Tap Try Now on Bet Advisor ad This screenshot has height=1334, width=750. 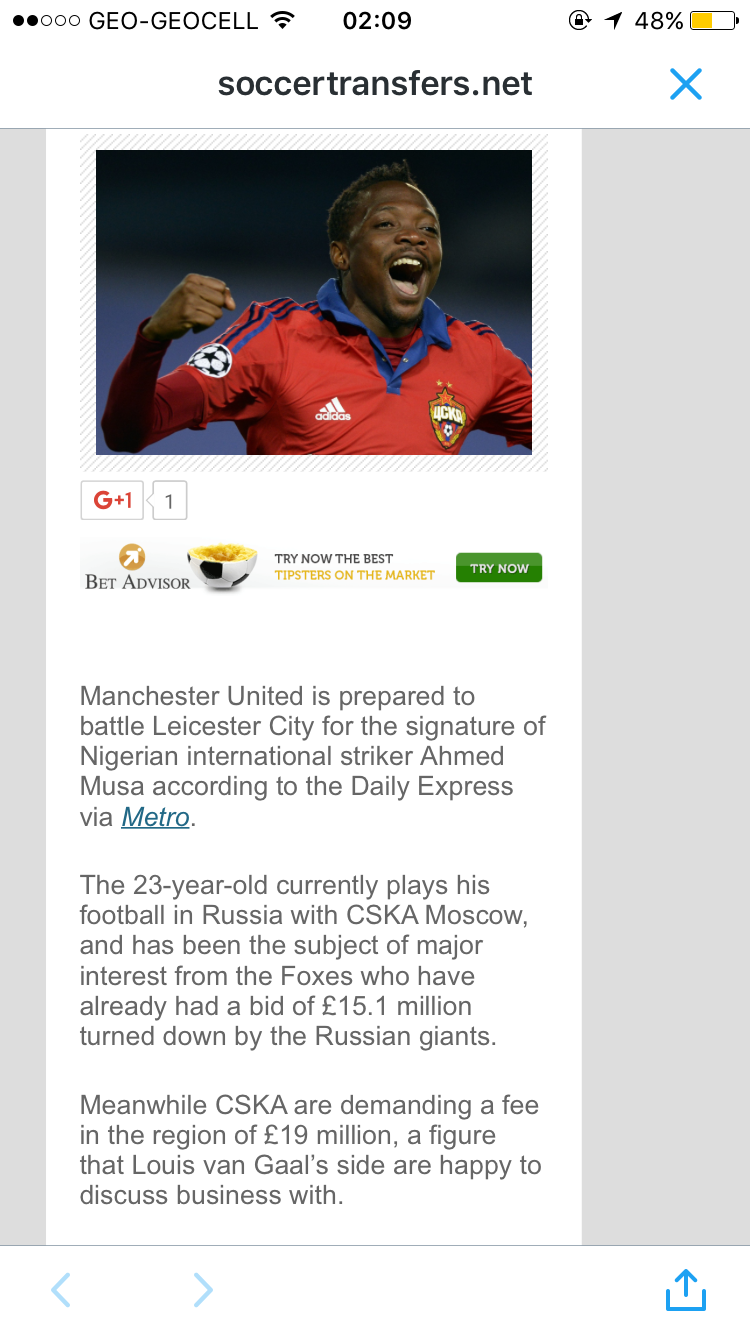click(499, 568)
